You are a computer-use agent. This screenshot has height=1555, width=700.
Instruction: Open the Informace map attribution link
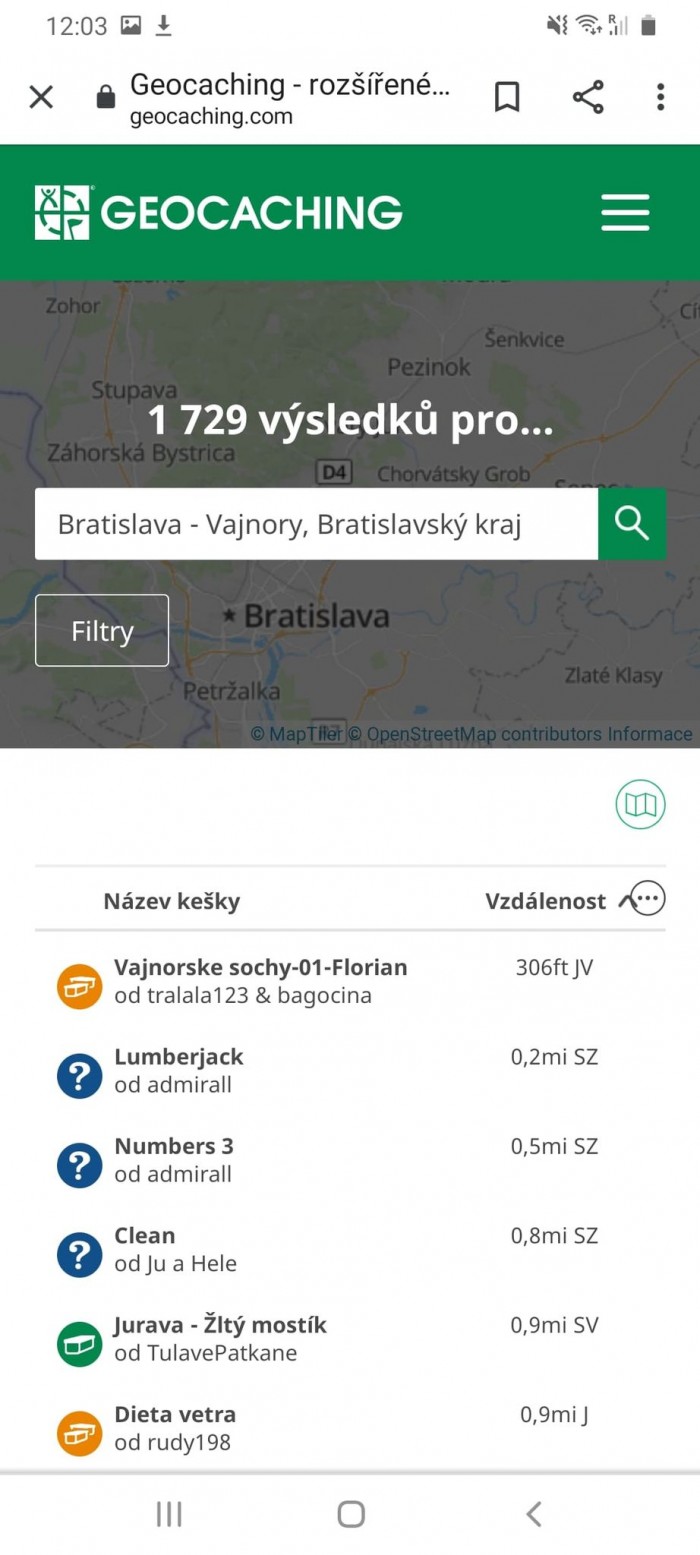(650, 734)
